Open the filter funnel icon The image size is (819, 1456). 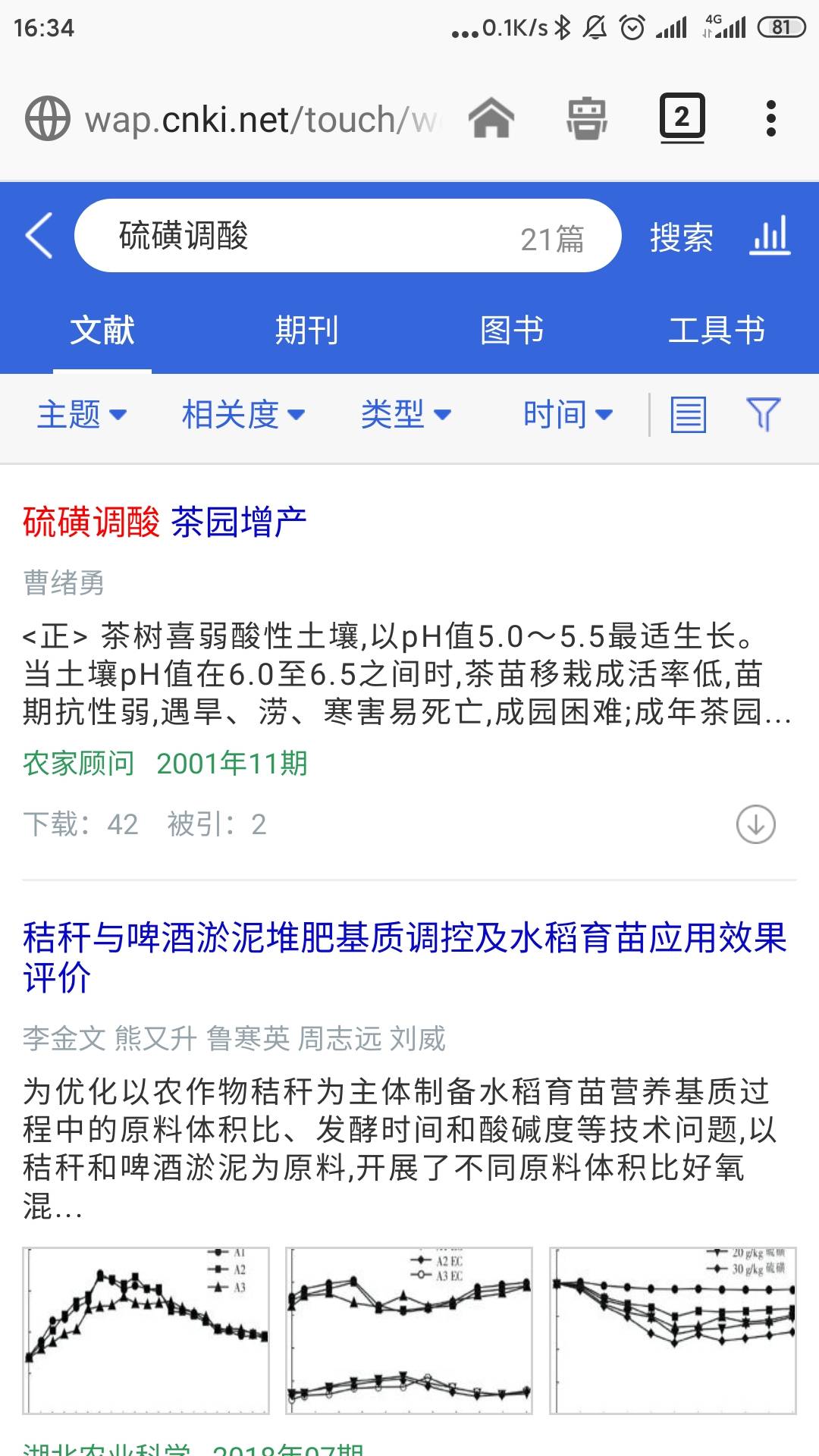pyautogui.click(x=763, y=415)
